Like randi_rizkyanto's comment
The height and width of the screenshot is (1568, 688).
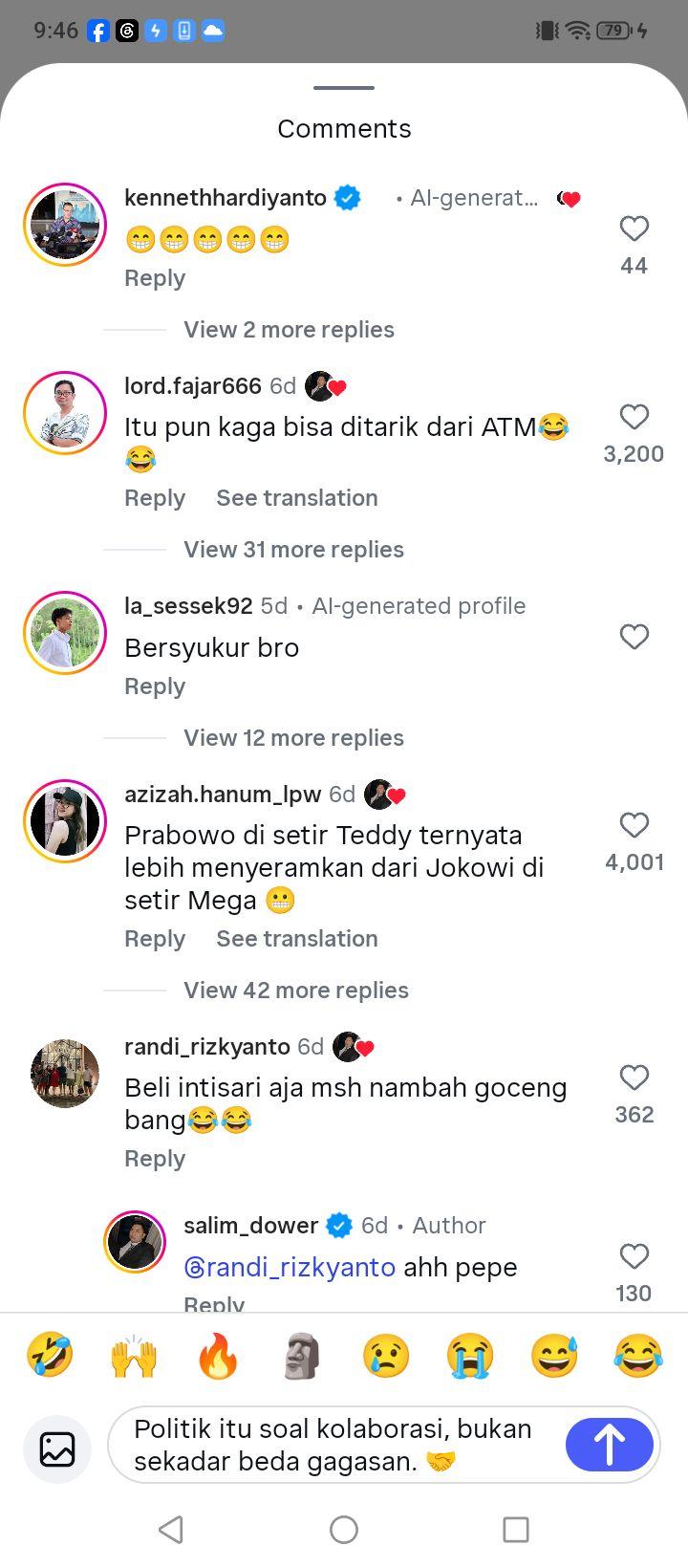click(634, 1078)
